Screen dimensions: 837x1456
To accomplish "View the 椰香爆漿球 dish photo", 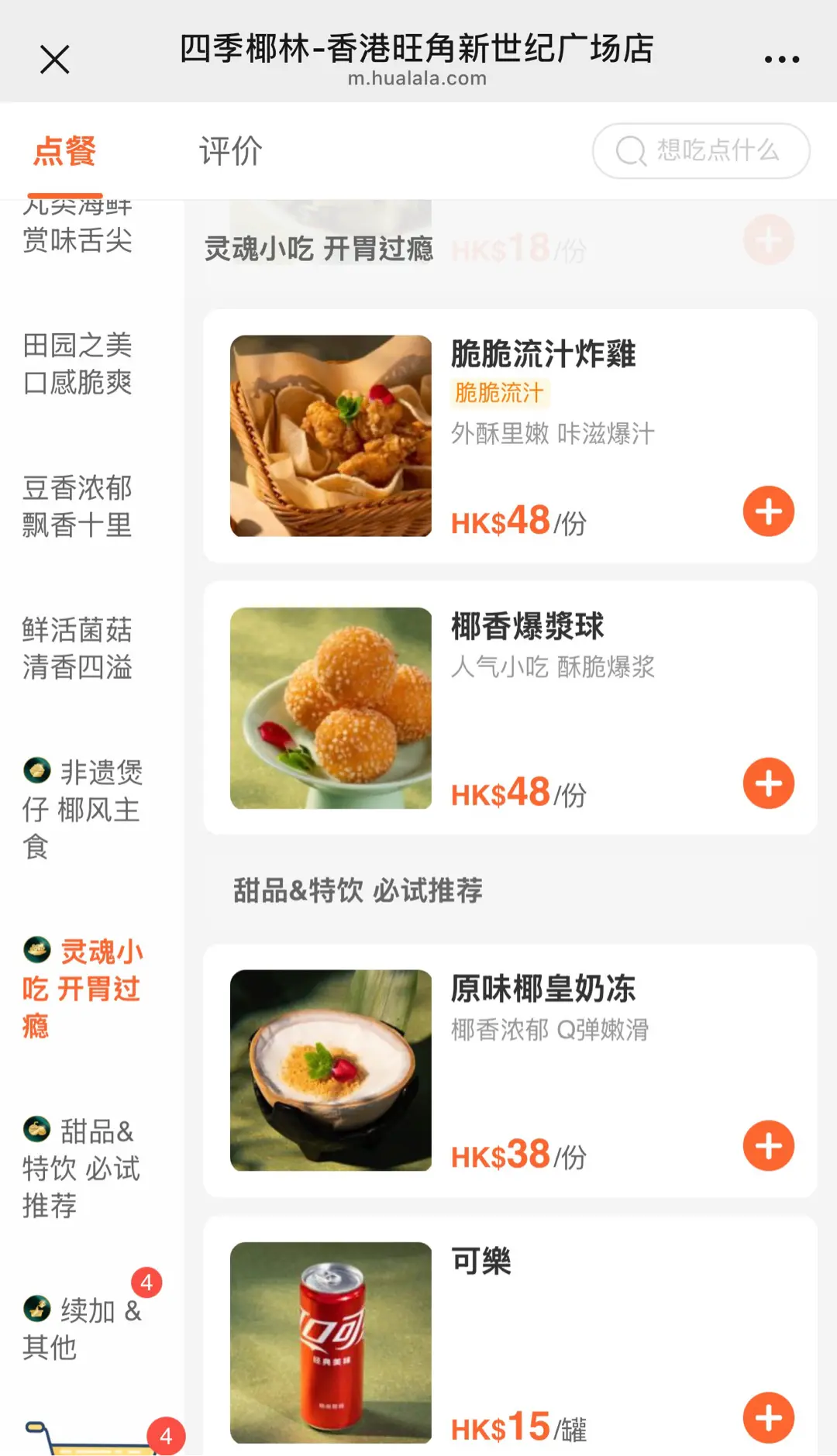I will pos(331,708).
